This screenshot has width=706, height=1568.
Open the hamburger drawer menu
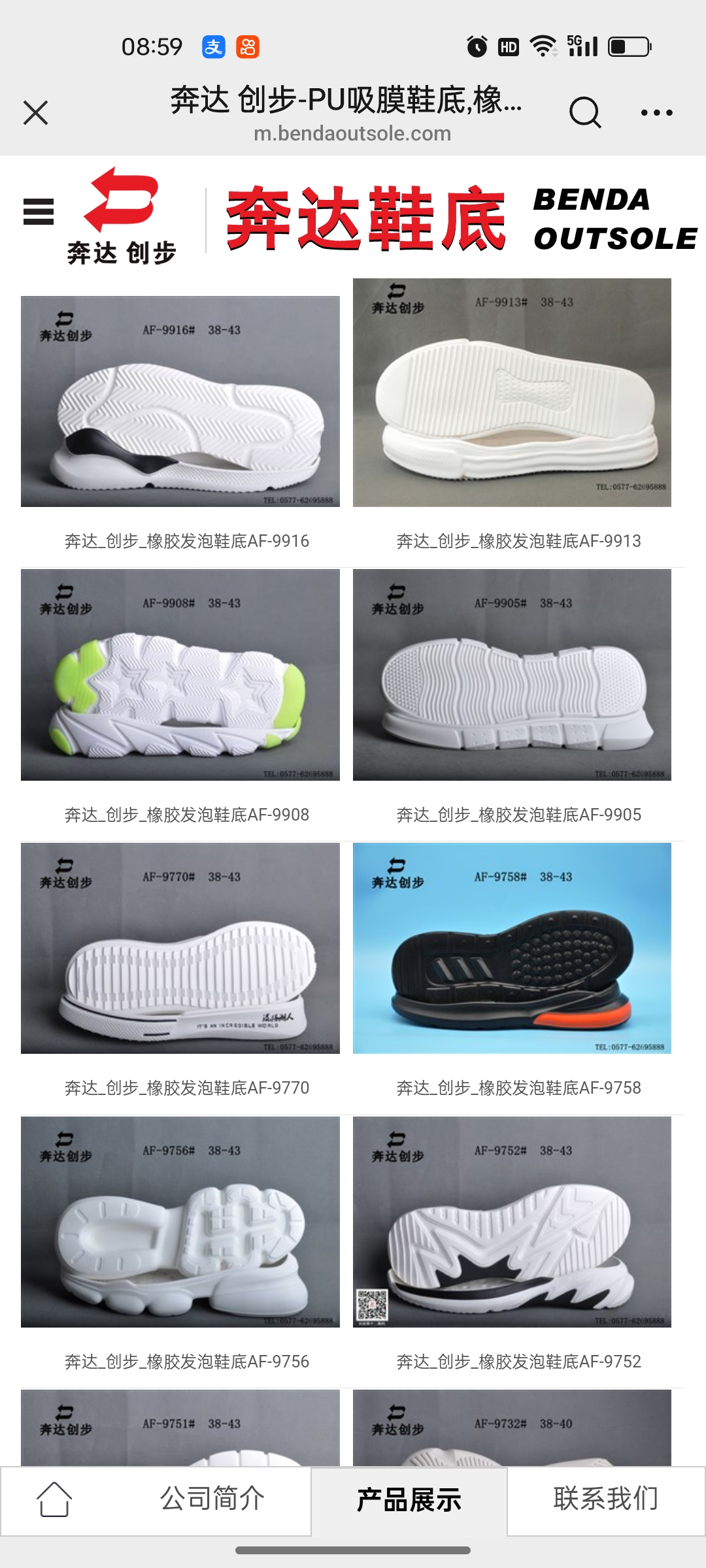click(39, 212)
